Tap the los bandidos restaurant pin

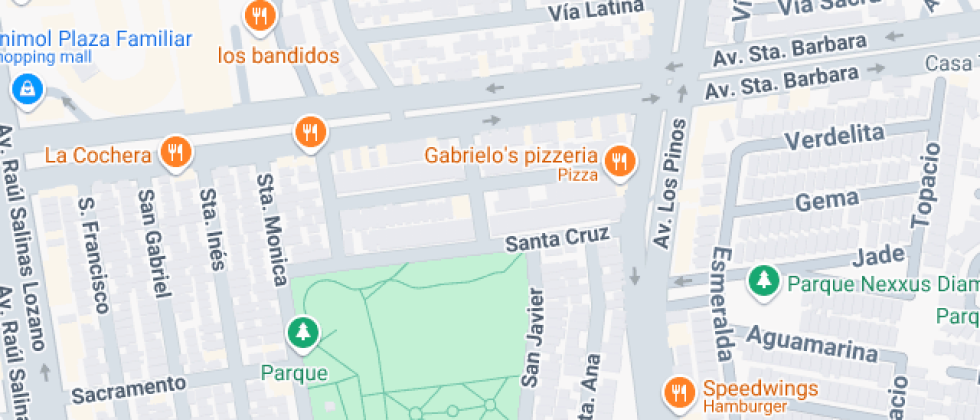pos(260,14)
